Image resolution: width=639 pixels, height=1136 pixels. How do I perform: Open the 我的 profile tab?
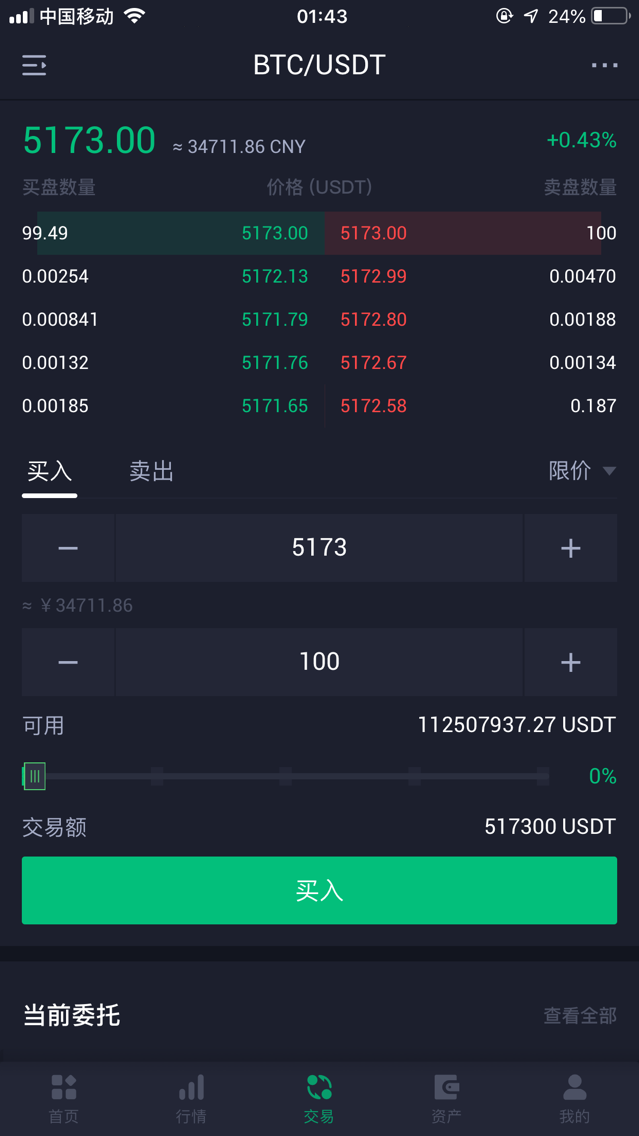tap(574, 1098)
